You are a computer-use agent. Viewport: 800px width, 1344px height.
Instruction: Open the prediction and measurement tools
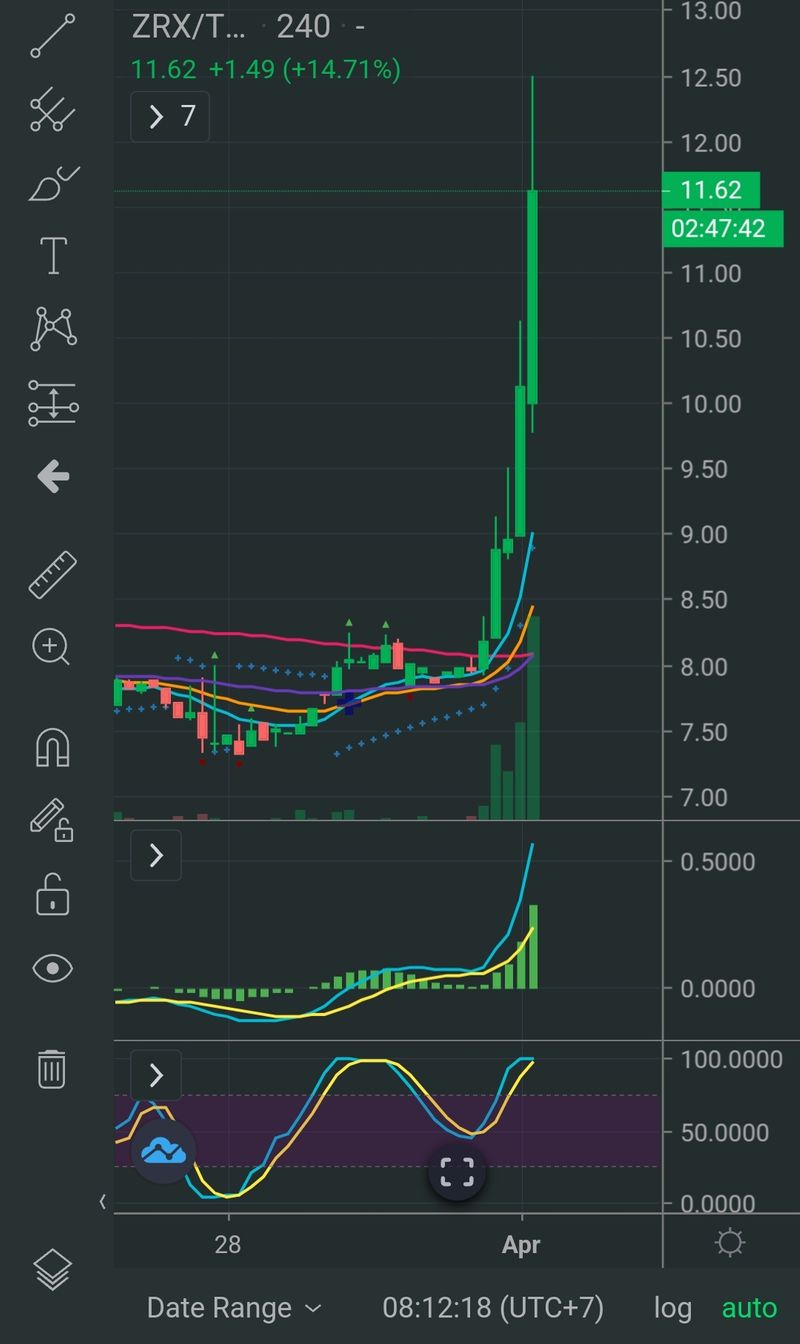point(53,403)
